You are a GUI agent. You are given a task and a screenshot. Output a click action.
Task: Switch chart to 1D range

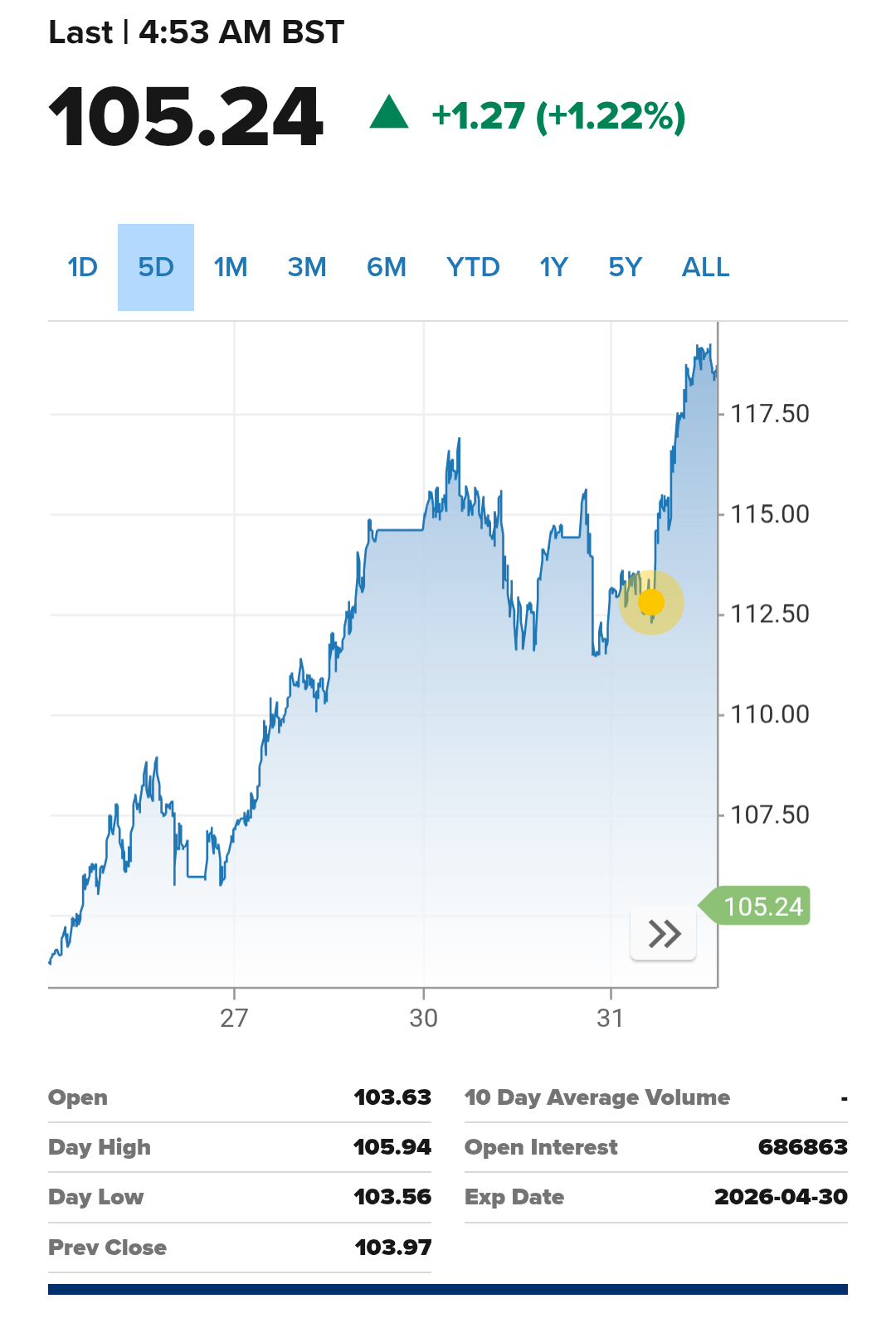point(82,267)
